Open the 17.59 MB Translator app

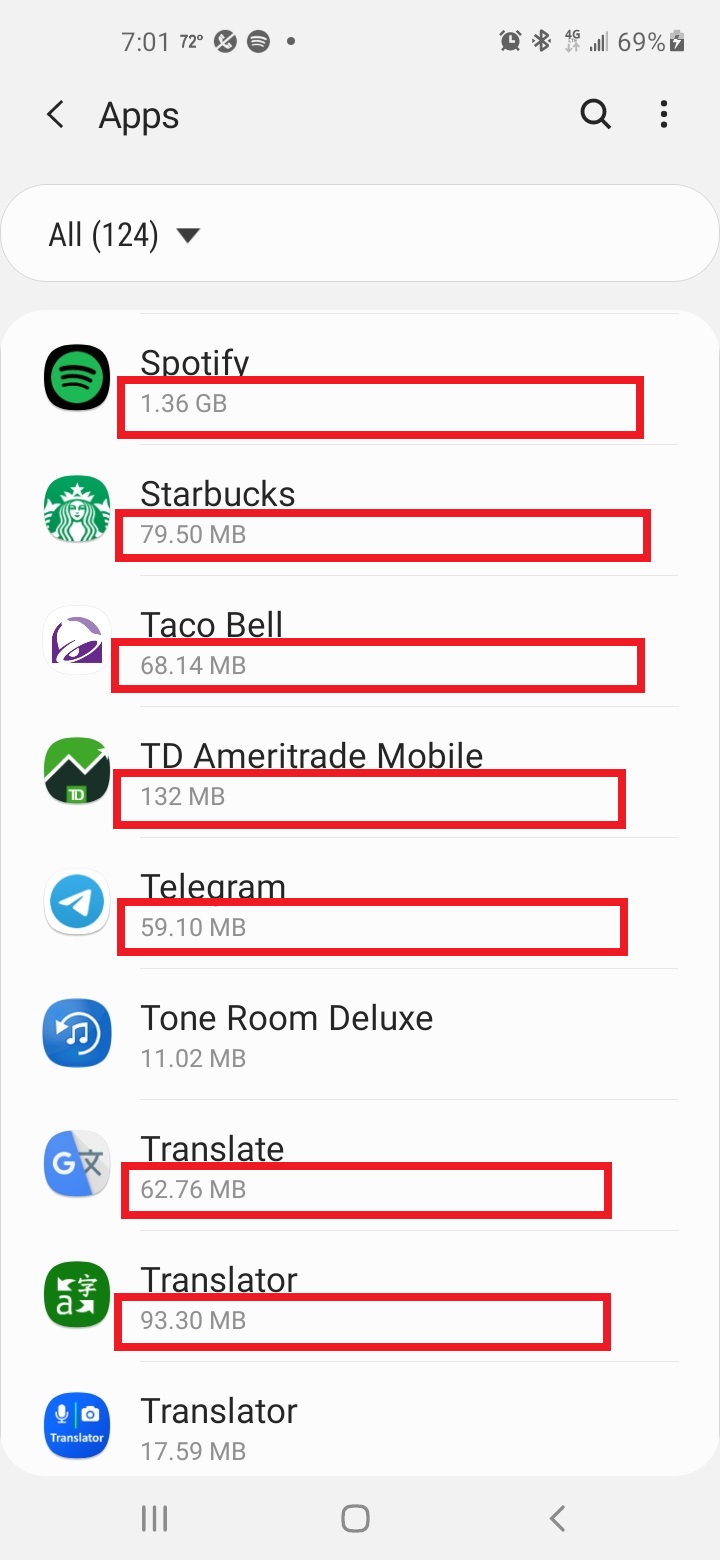tap(360, 1427)
